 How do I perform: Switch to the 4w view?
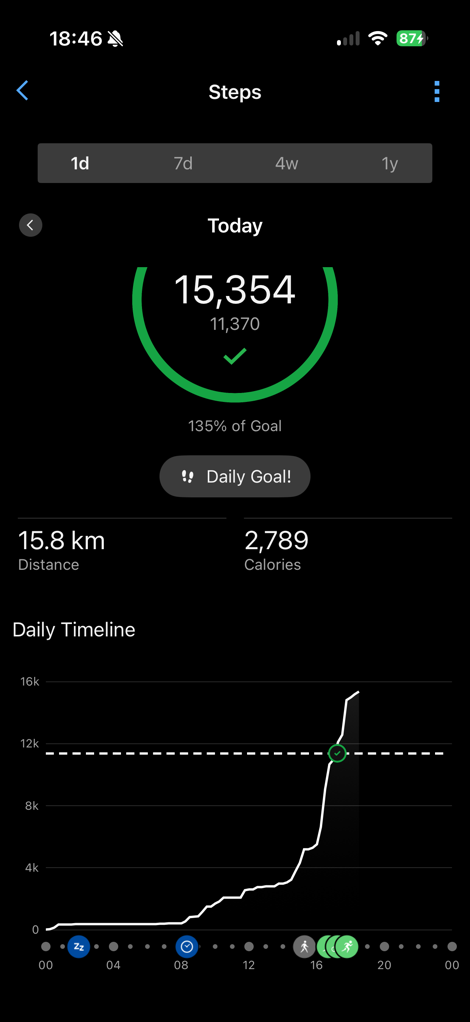click(286, 164)
